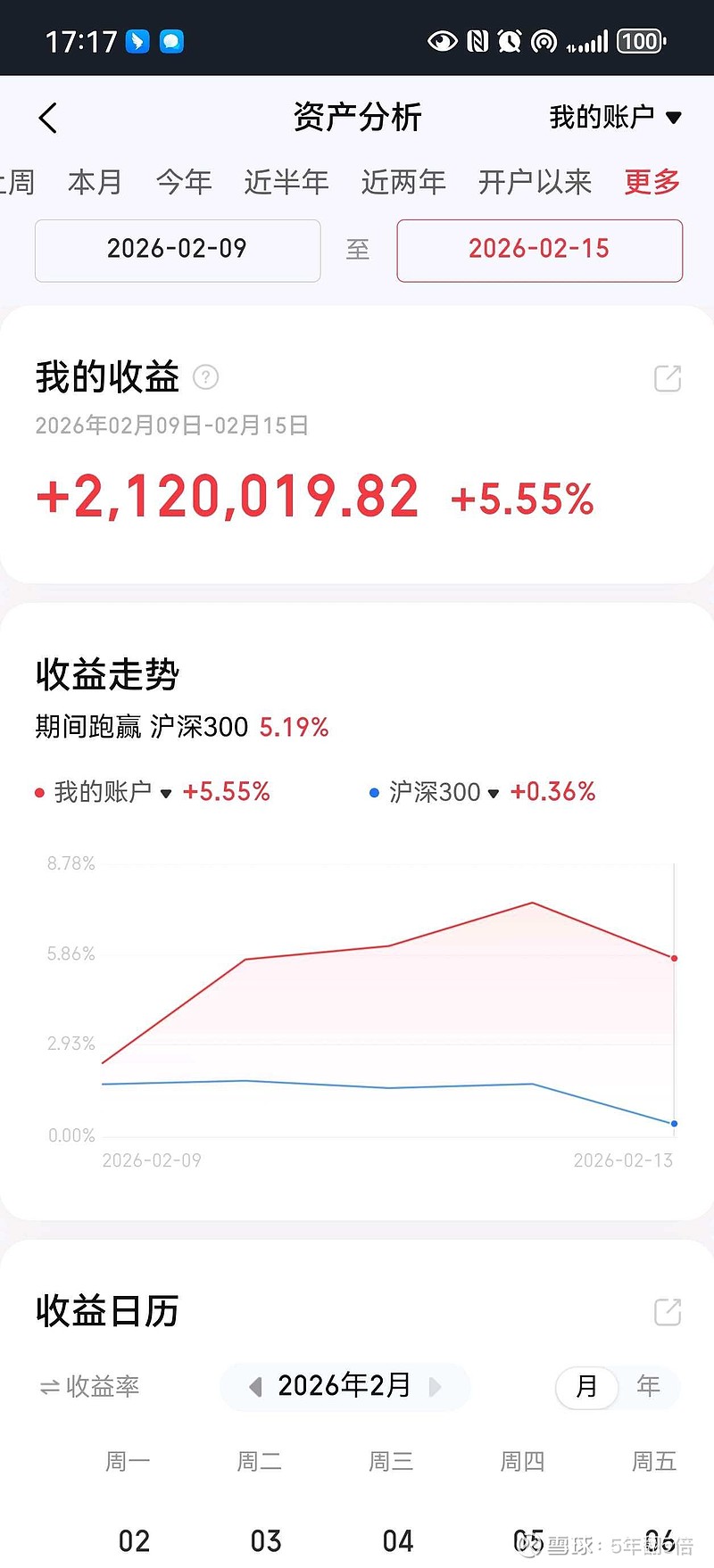Tap the share icon beside 我的收益

point(667,379)
